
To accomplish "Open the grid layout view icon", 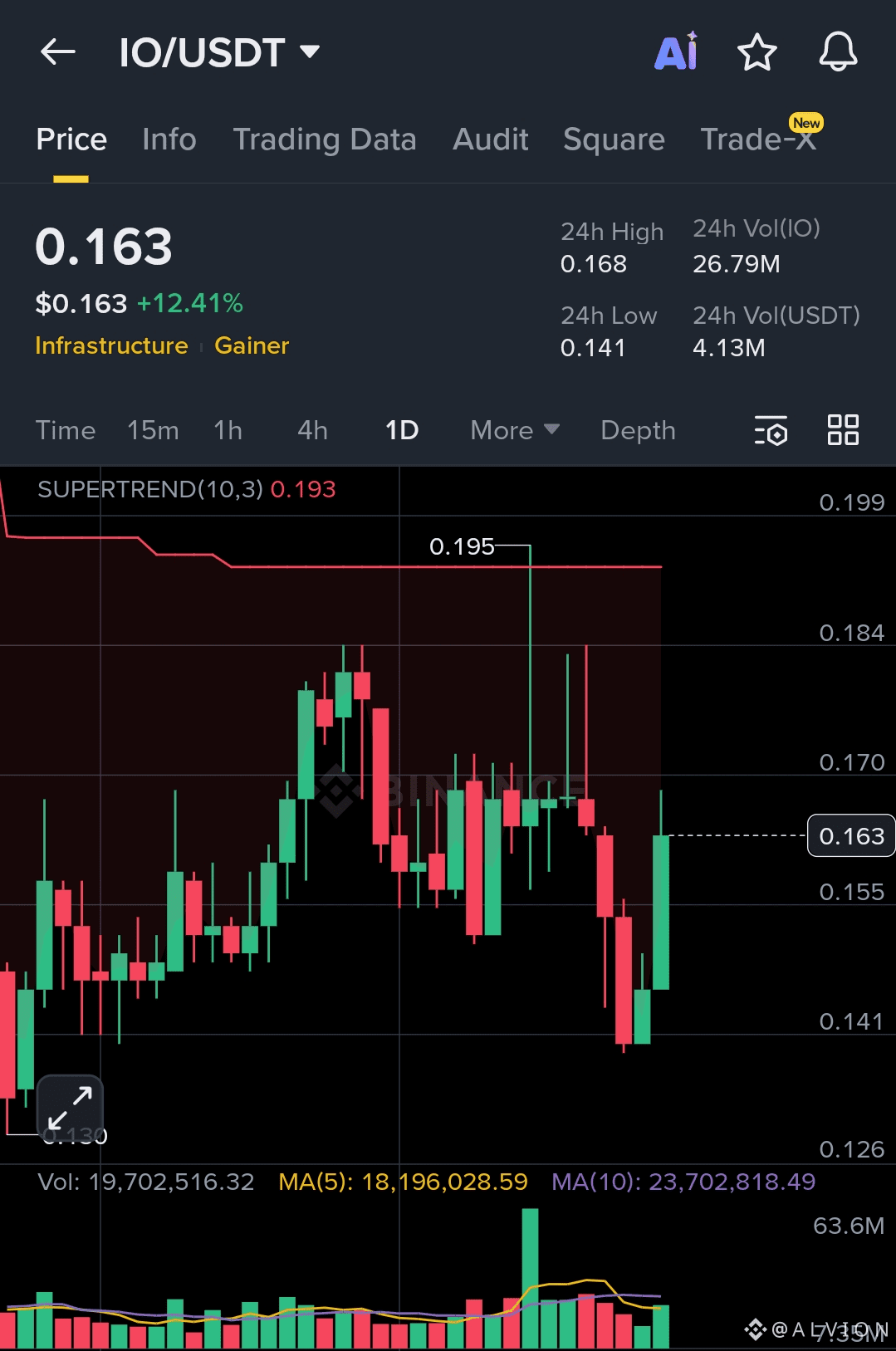I will click(842, 430).
